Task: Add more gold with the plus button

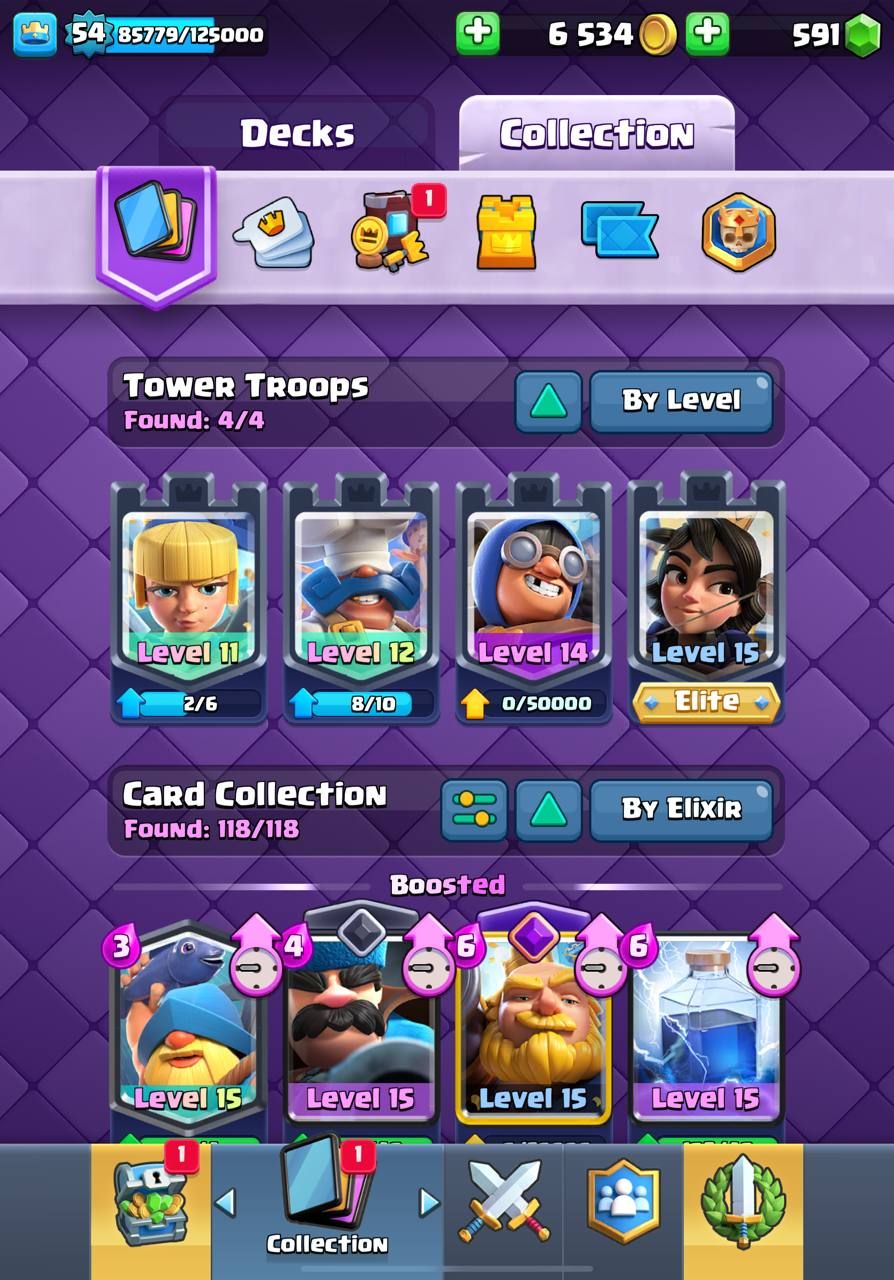Action: (x=477, y=34)
